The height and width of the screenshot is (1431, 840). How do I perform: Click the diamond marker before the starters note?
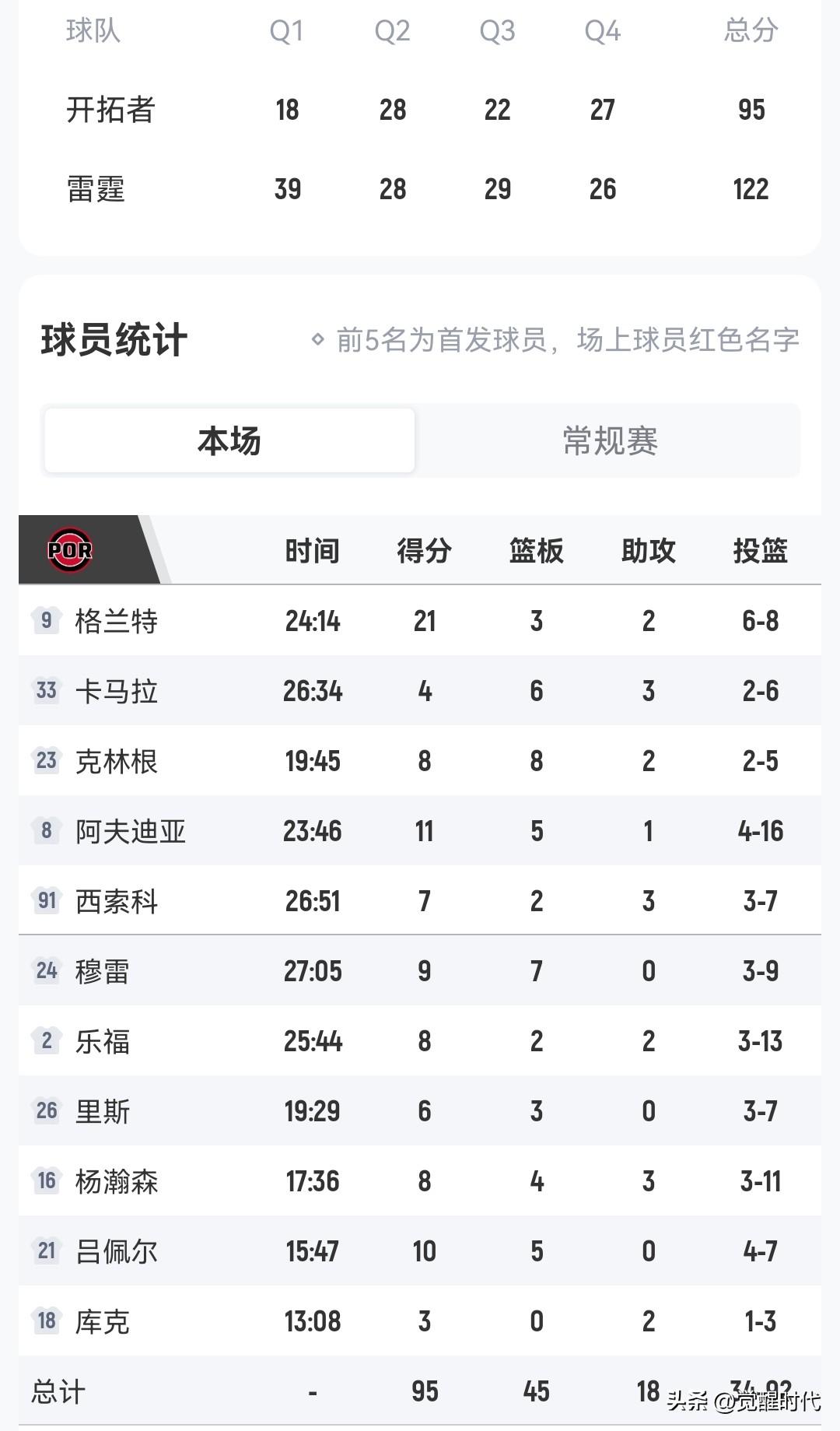point(317,338)
